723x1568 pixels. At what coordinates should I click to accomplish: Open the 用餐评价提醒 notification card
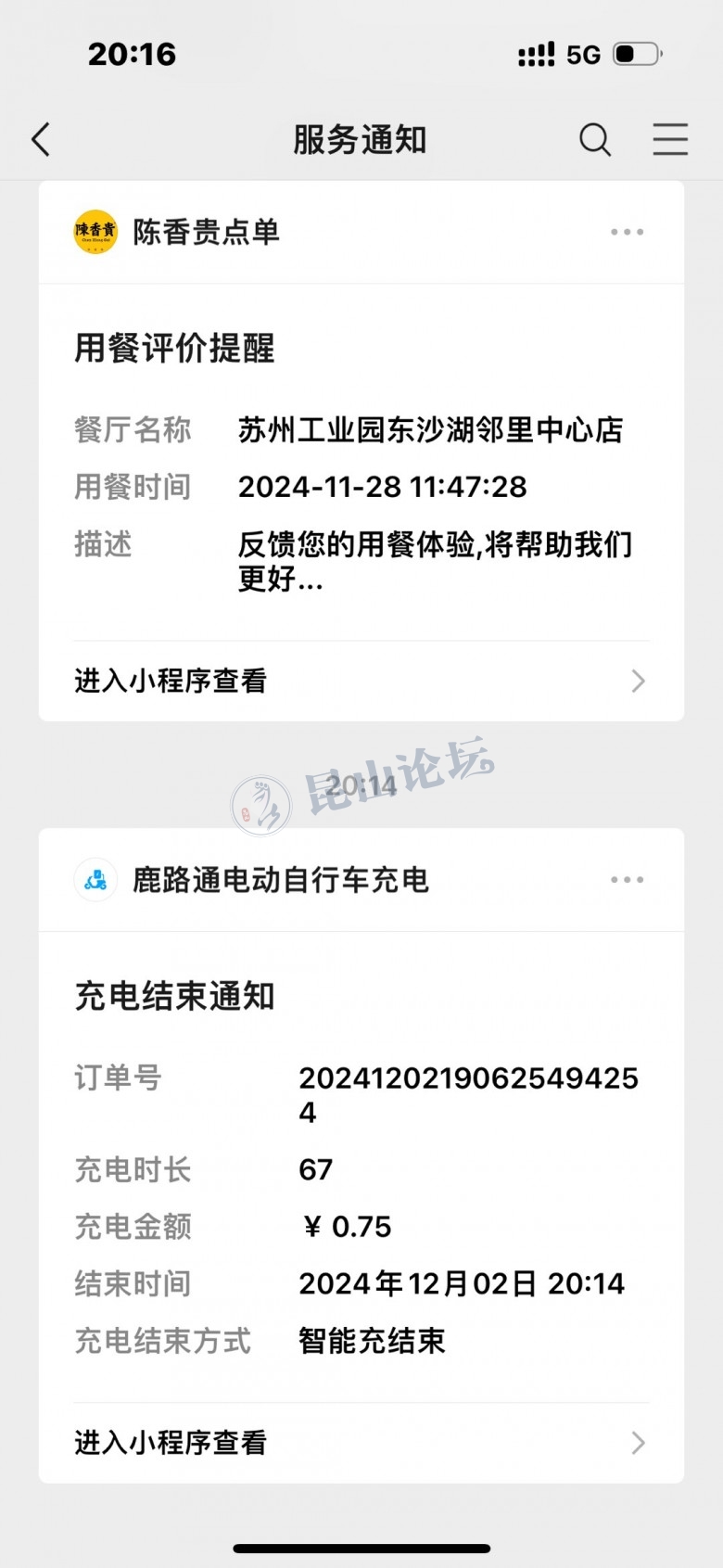pos(361,464)
